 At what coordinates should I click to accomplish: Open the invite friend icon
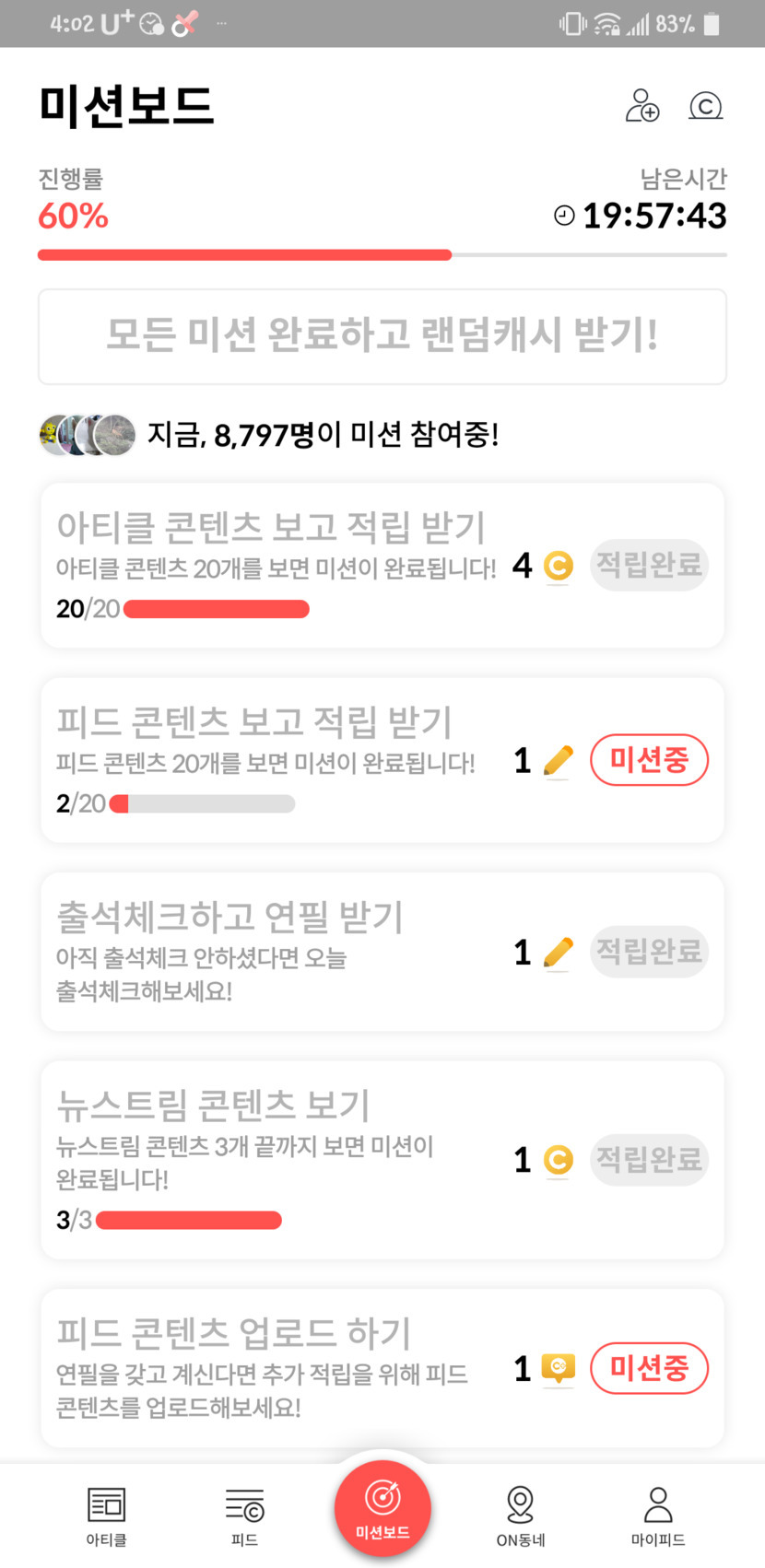tap(642, 106)
